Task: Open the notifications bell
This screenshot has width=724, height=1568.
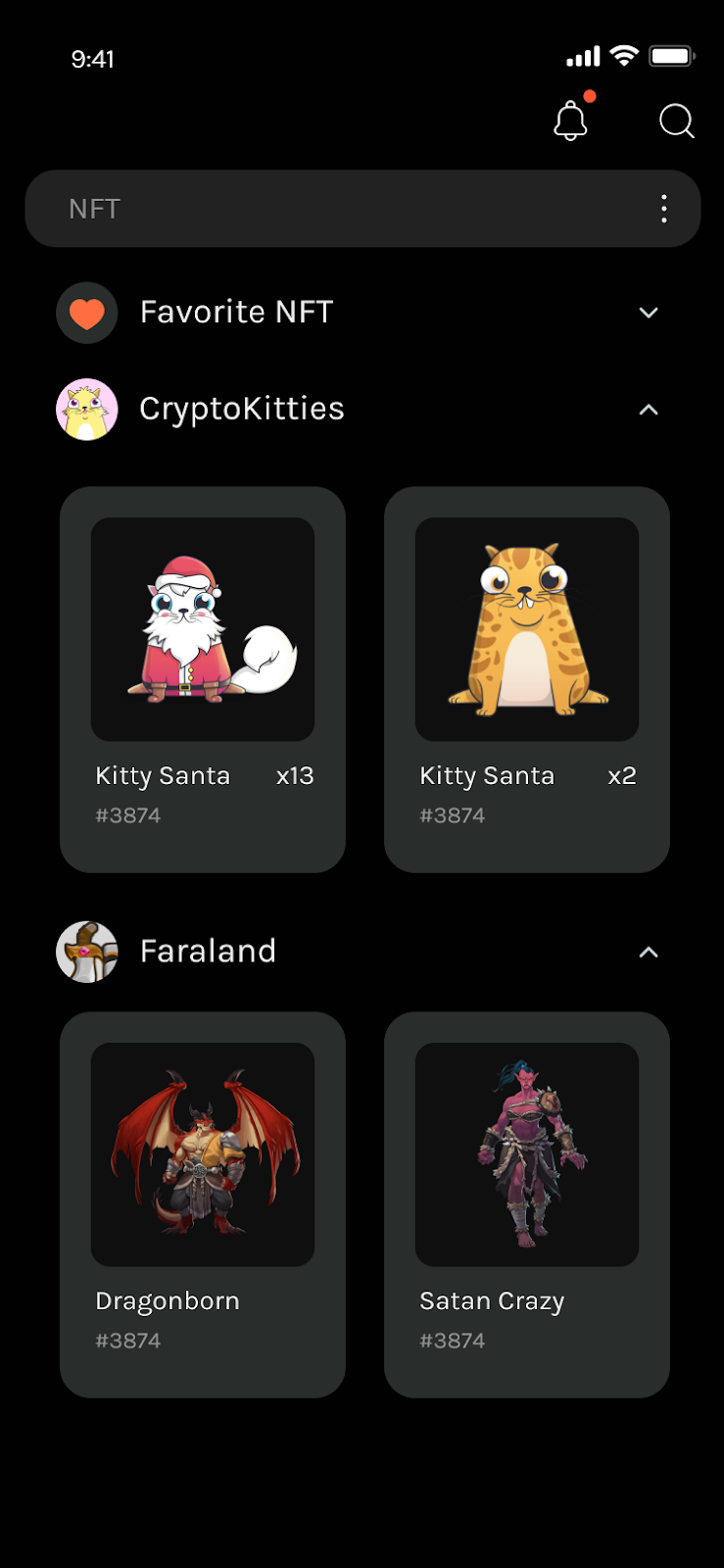Action: point(570,122)
